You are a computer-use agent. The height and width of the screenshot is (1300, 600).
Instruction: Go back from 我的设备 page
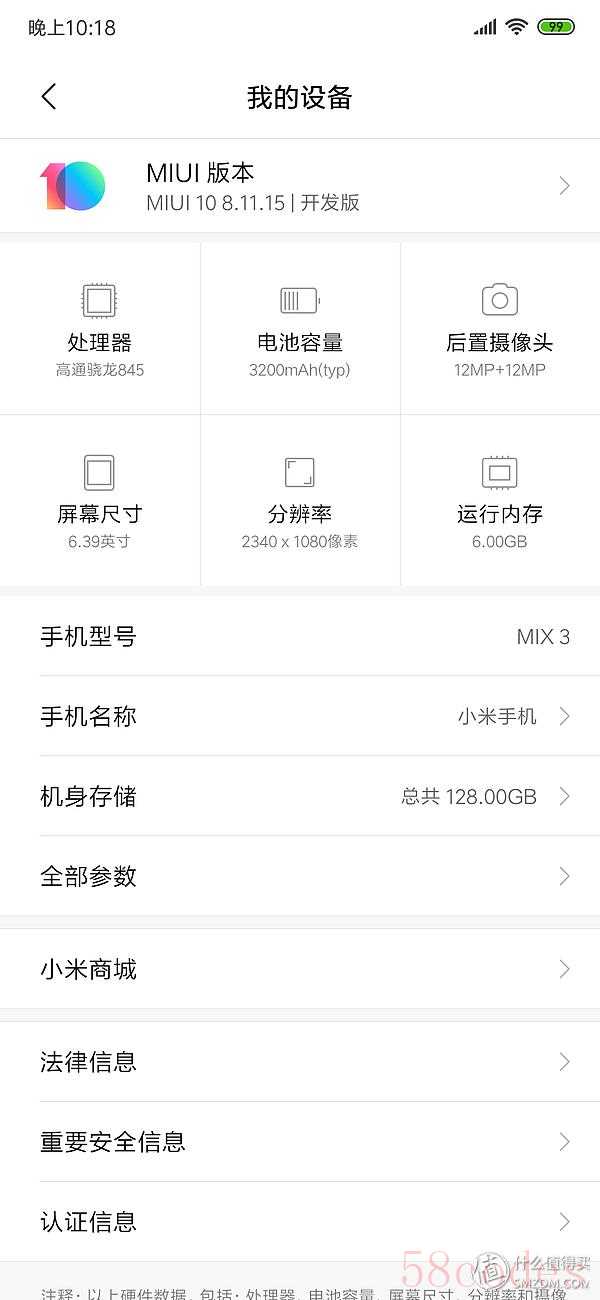pyautogui.click(x=49, y=97)
